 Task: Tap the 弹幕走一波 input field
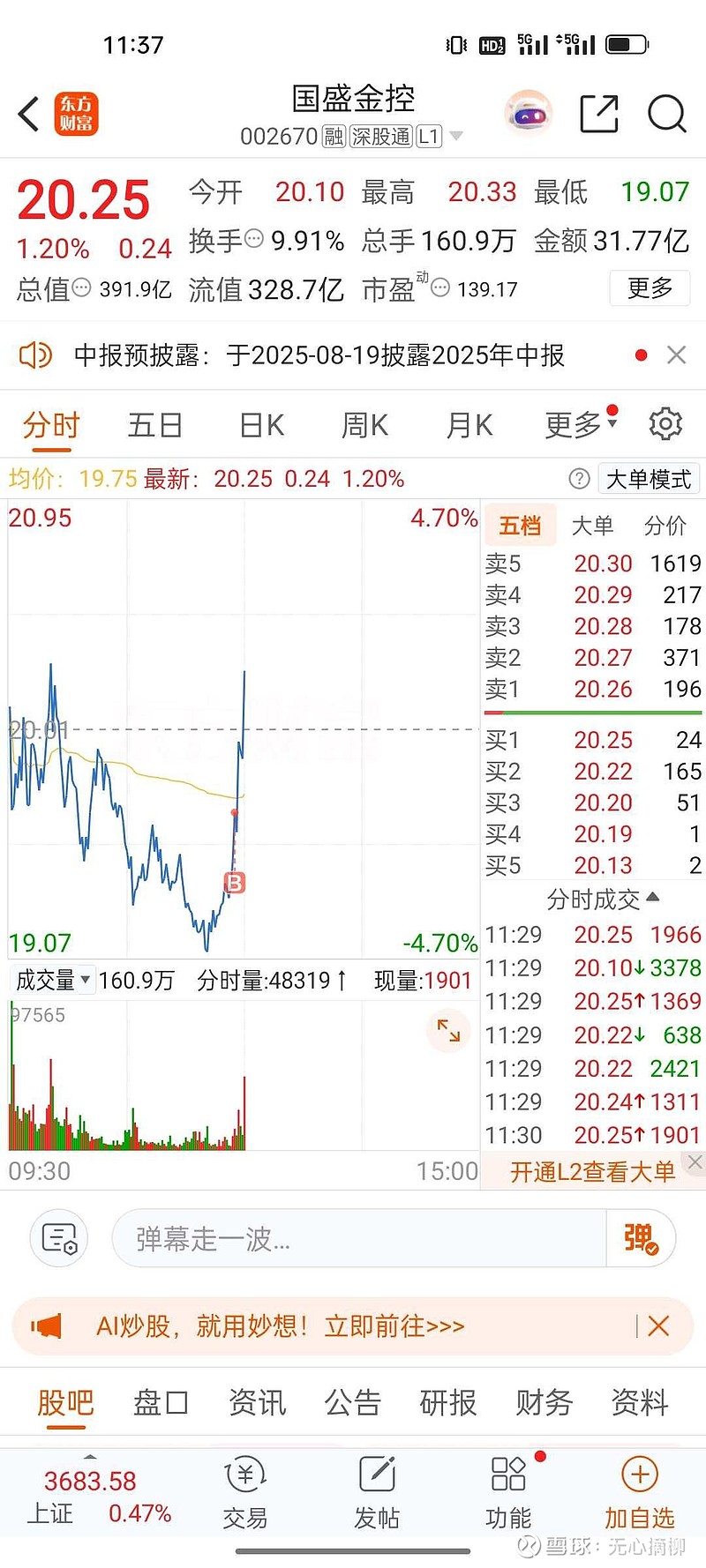point(359,1238)
